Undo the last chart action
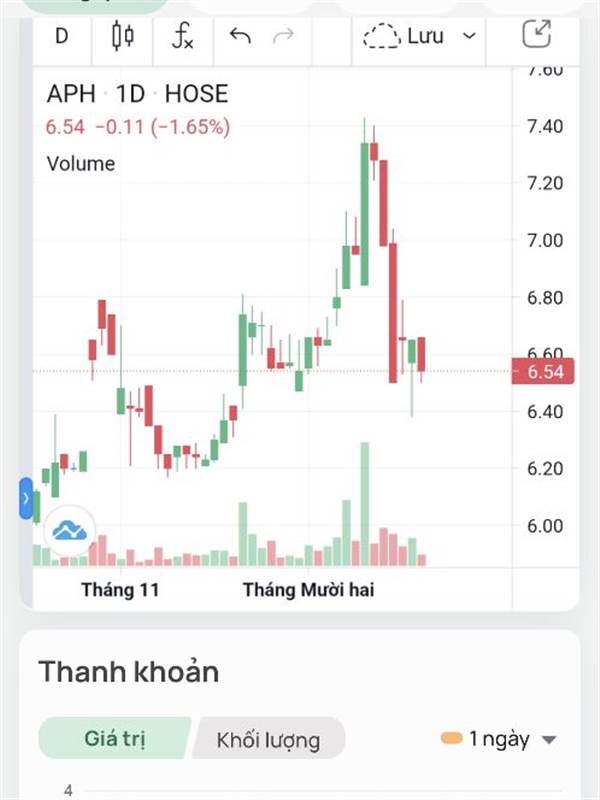 pos(240,37)
